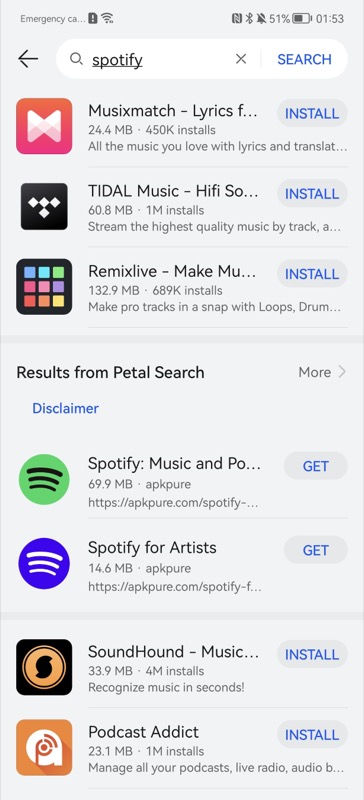Open the Disclaimer link

65,408
